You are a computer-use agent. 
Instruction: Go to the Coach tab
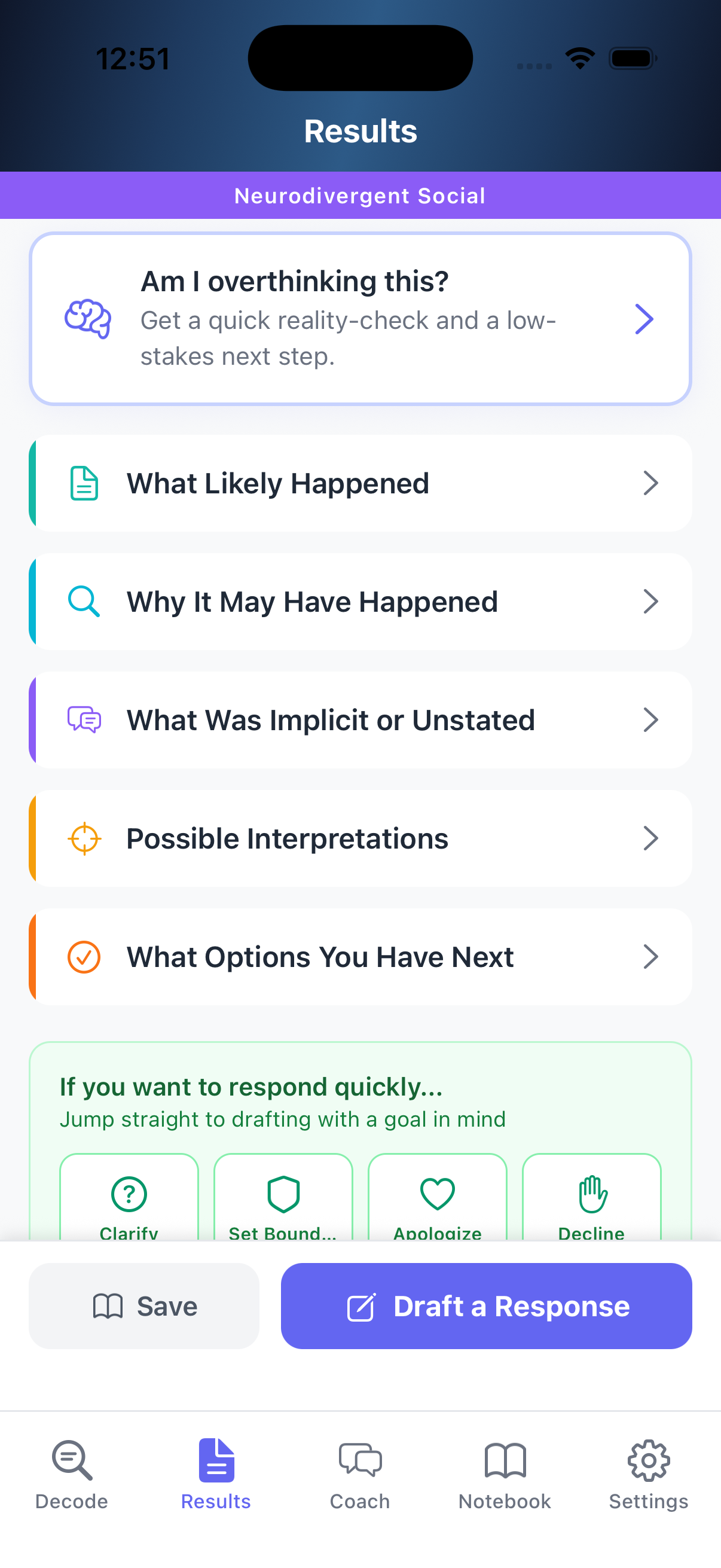pos(360,1473)
